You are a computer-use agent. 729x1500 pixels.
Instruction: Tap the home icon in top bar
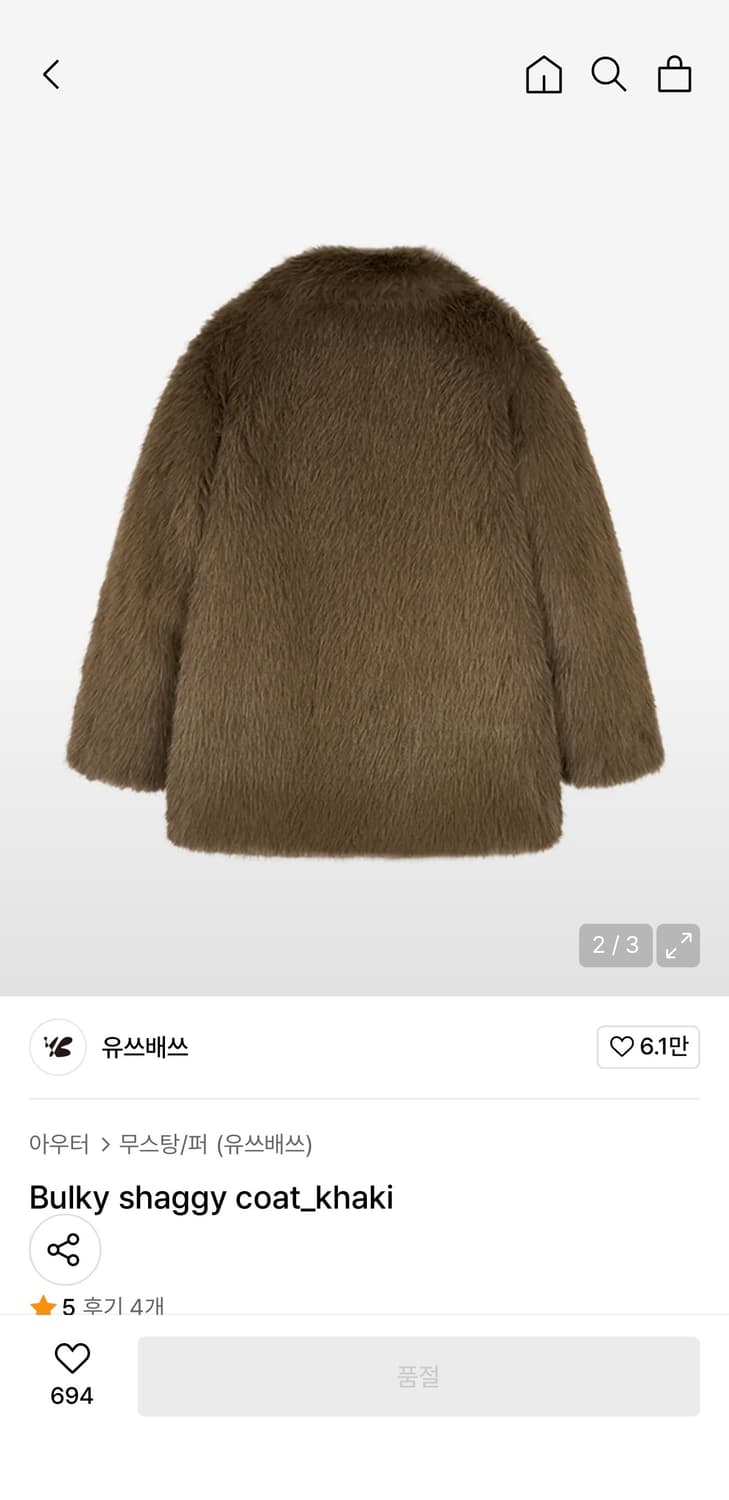point(543,74)
